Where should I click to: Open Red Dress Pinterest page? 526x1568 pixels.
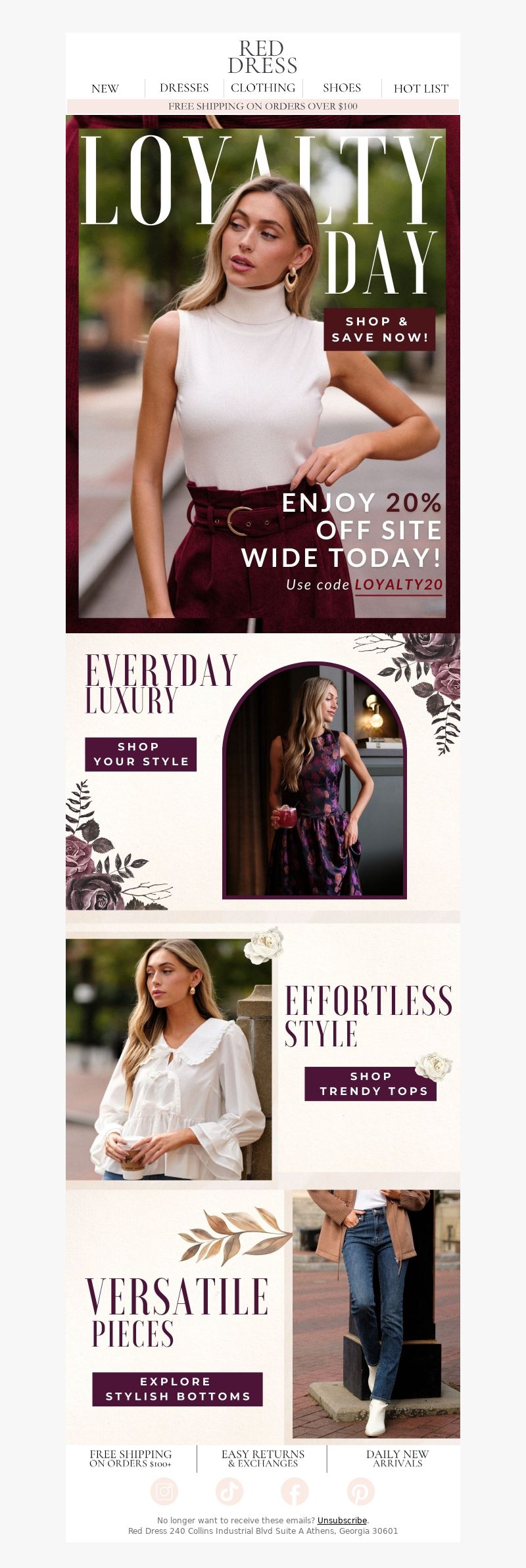(360, 1490)
